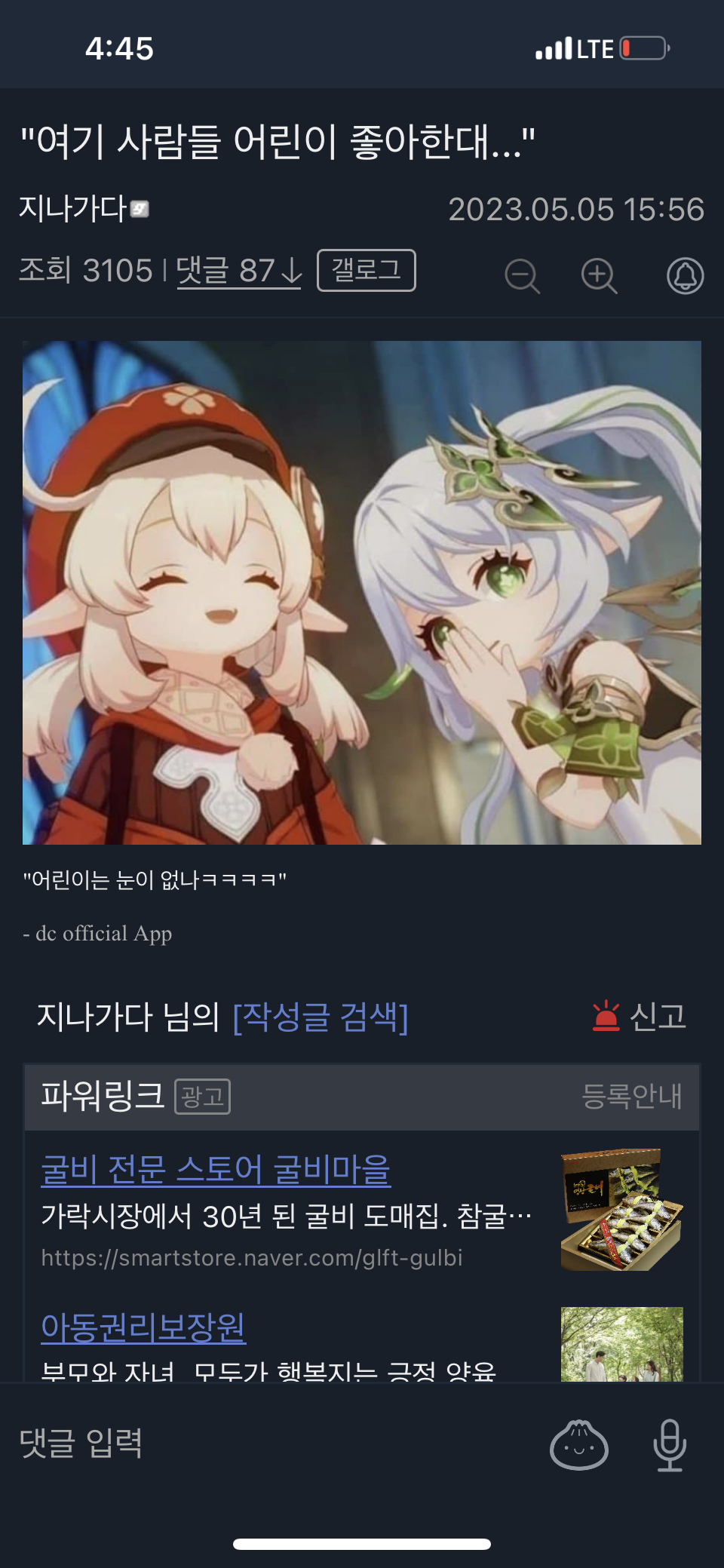Tap the zoom out magnifier icon
The height and width of the screenshot is (1568, 724).
pos(522,275)
